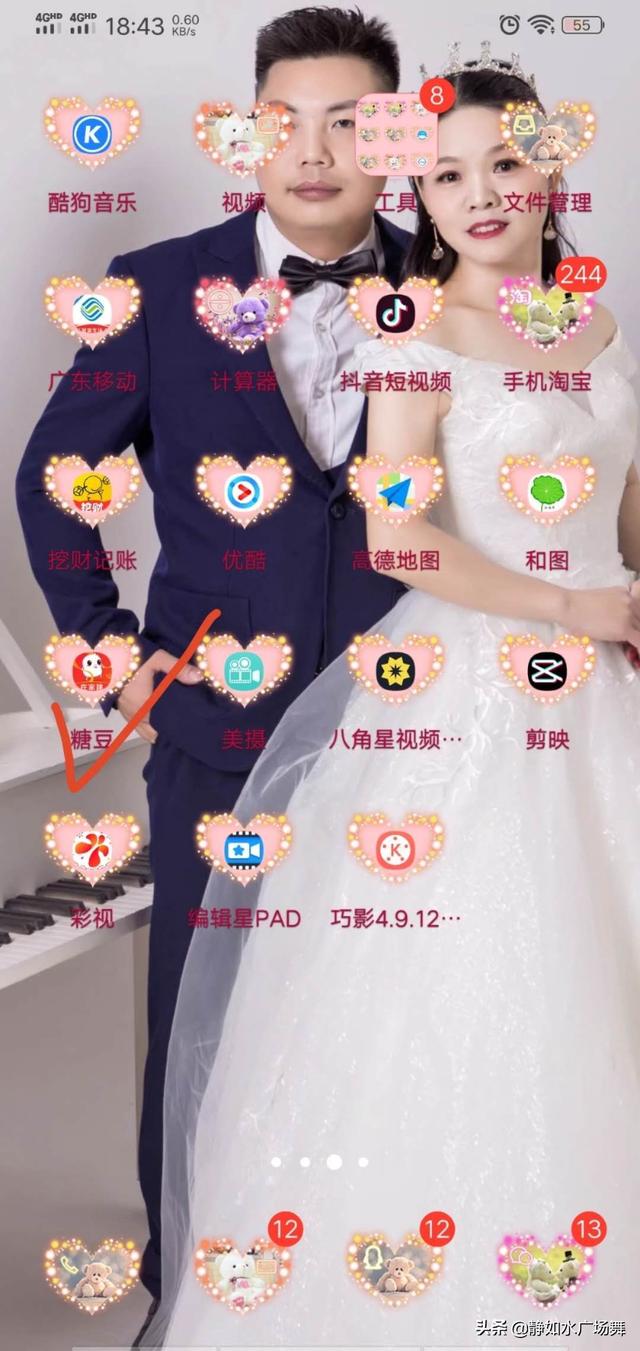
Task: Launch the 和图 app
Action: [547, 491]
